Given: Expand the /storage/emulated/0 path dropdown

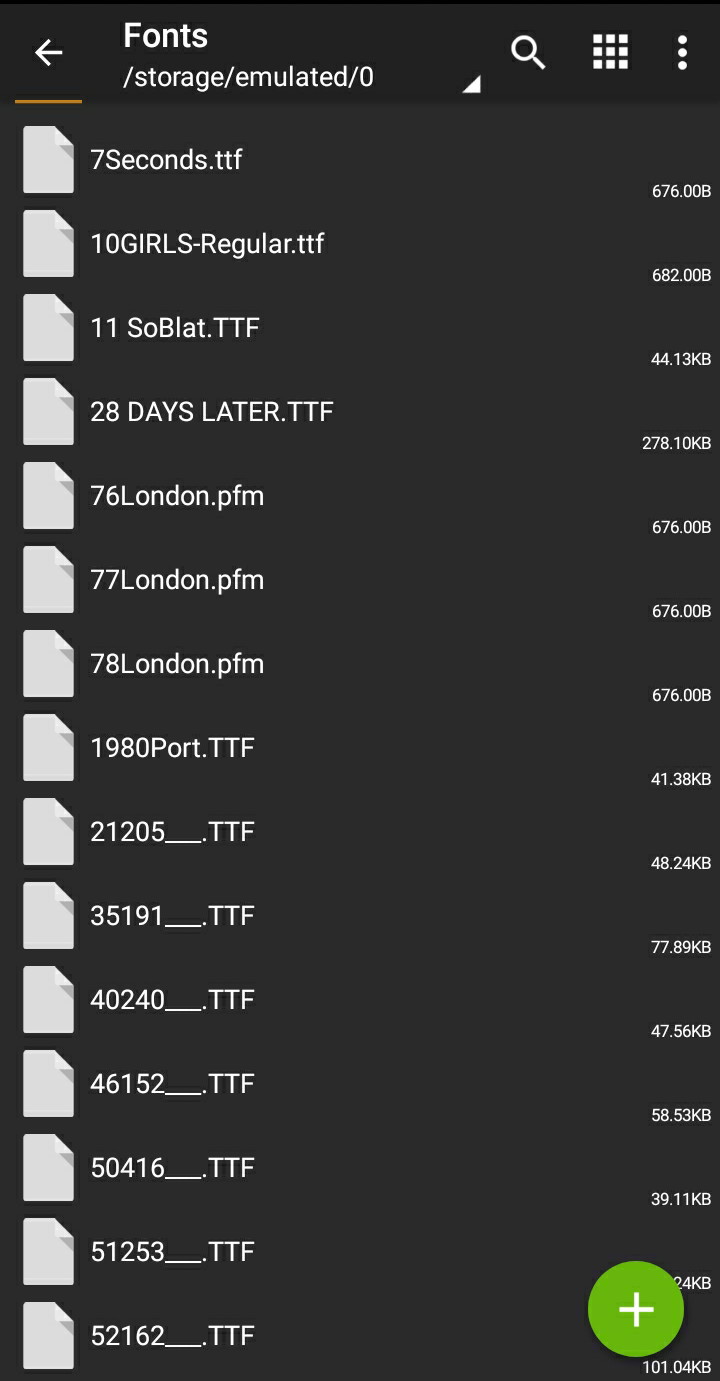Looking at the screenshot, I should pos(470,84).
